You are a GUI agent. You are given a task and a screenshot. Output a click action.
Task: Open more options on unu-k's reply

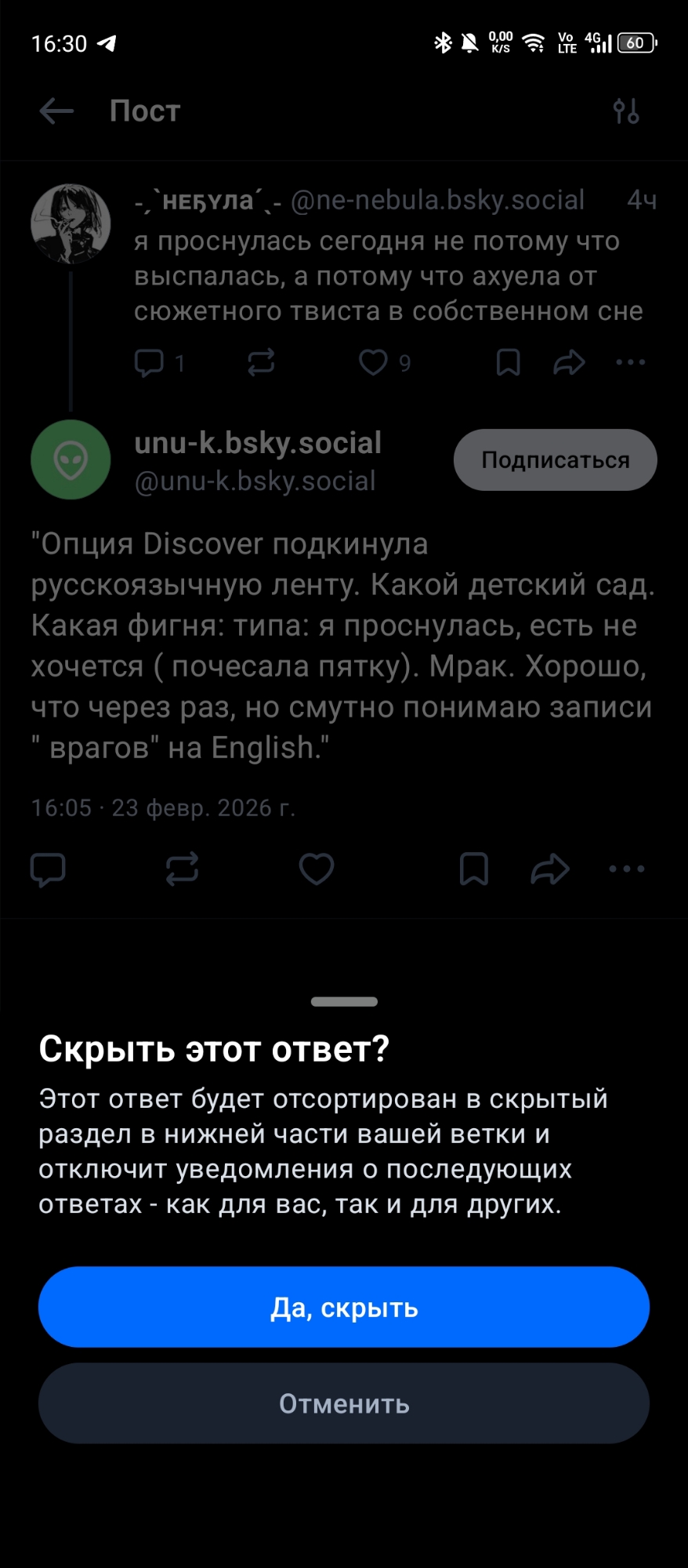pyautogui.click(x=627, y=869)
